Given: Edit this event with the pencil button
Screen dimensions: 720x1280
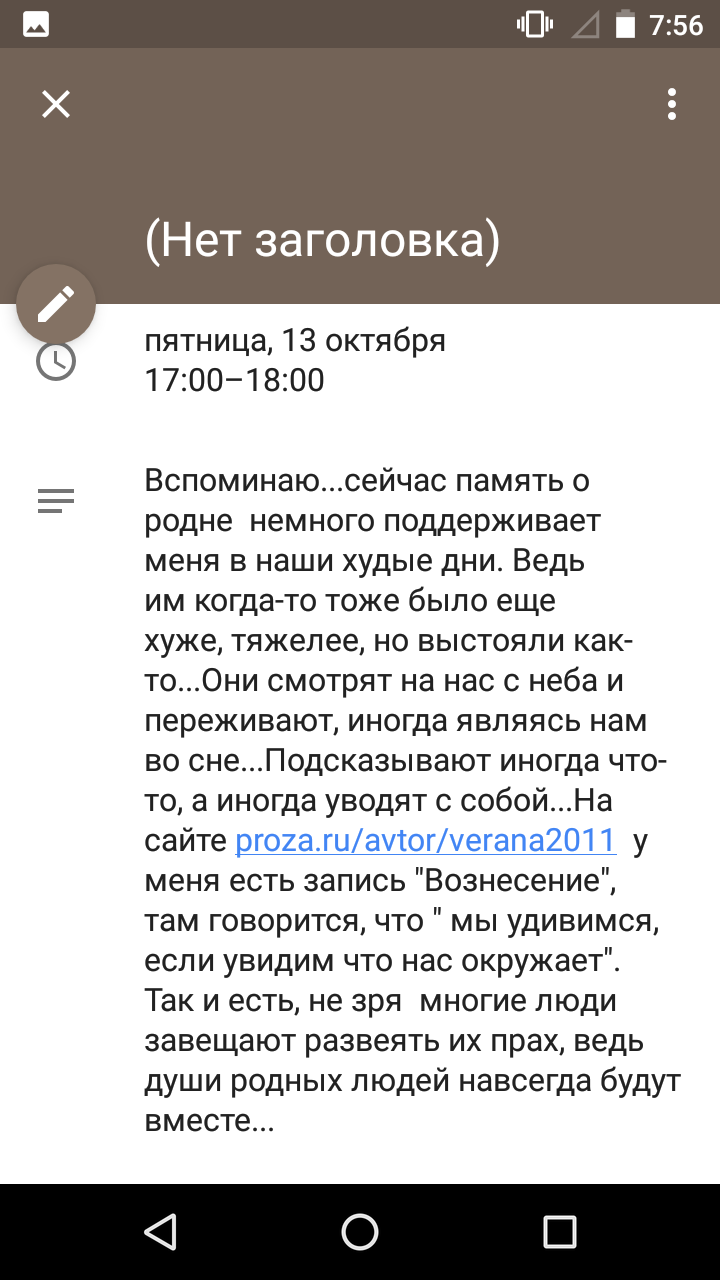Looking at the screenshot, I should click(56, 304).
